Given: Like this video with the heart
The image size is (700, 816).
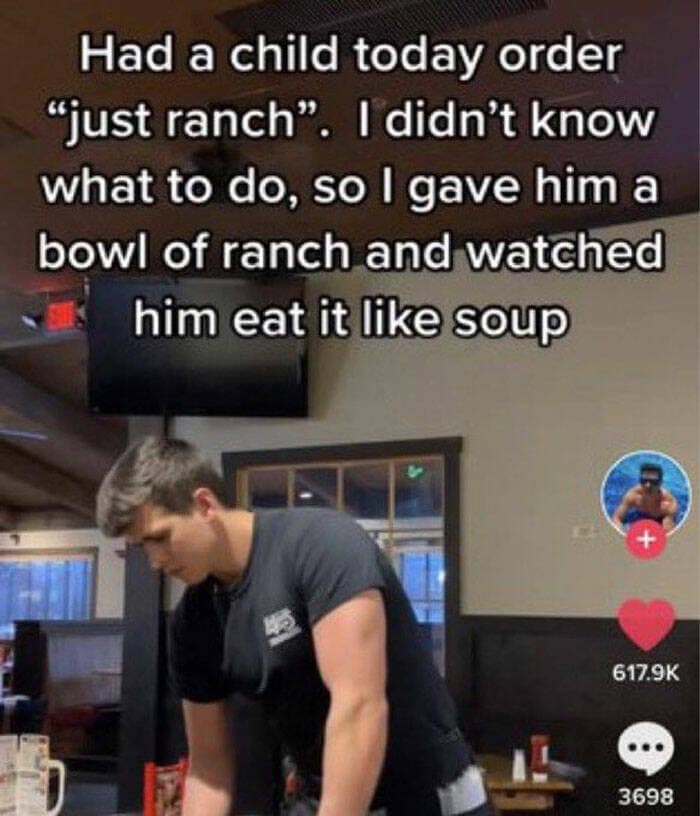Looking at the screenshot, I should point(646,624).
